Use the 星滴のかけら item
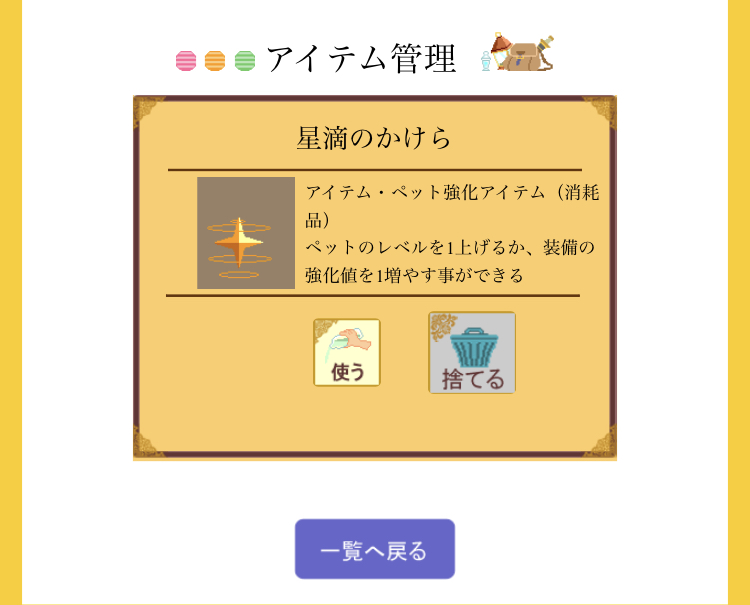The image size is (750, 605). click(x=346, y=353)
